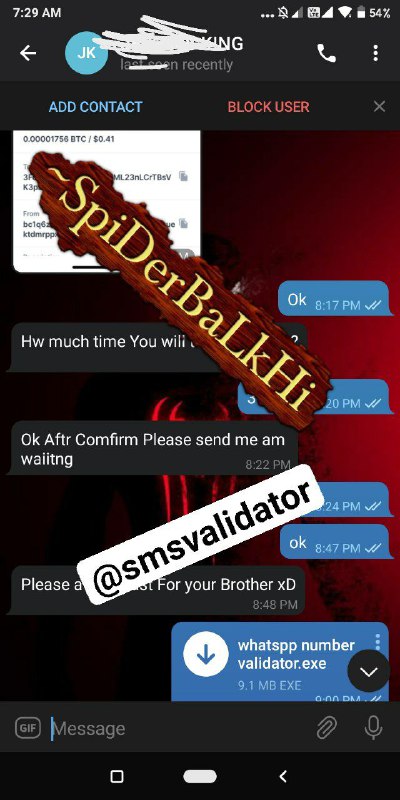Image resolution: width=400 pixels, height=800 pixels.
Task: Go back to the chat list
Action: (x=28, y=53)
